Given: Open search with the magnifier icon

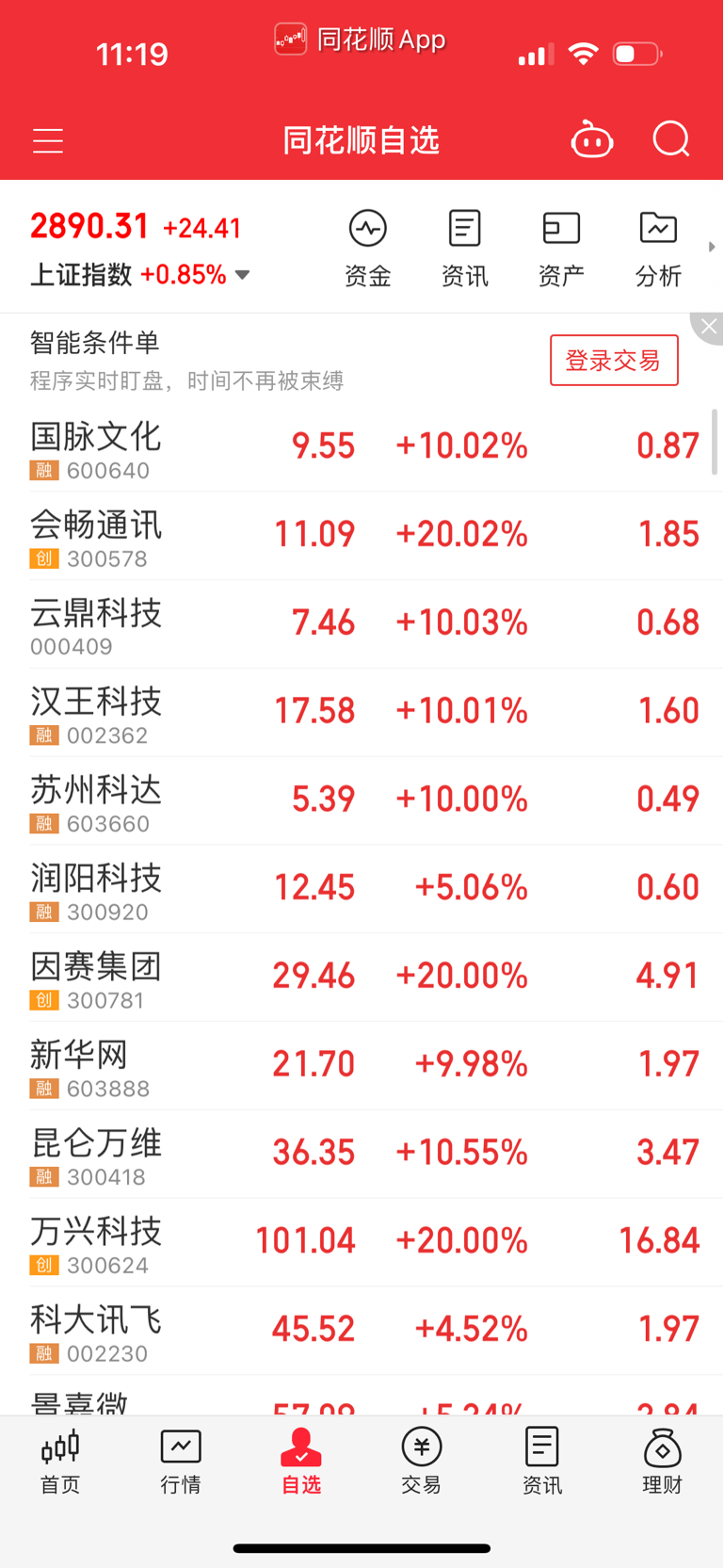Looking at the screenshot, I should pos(670,138).
